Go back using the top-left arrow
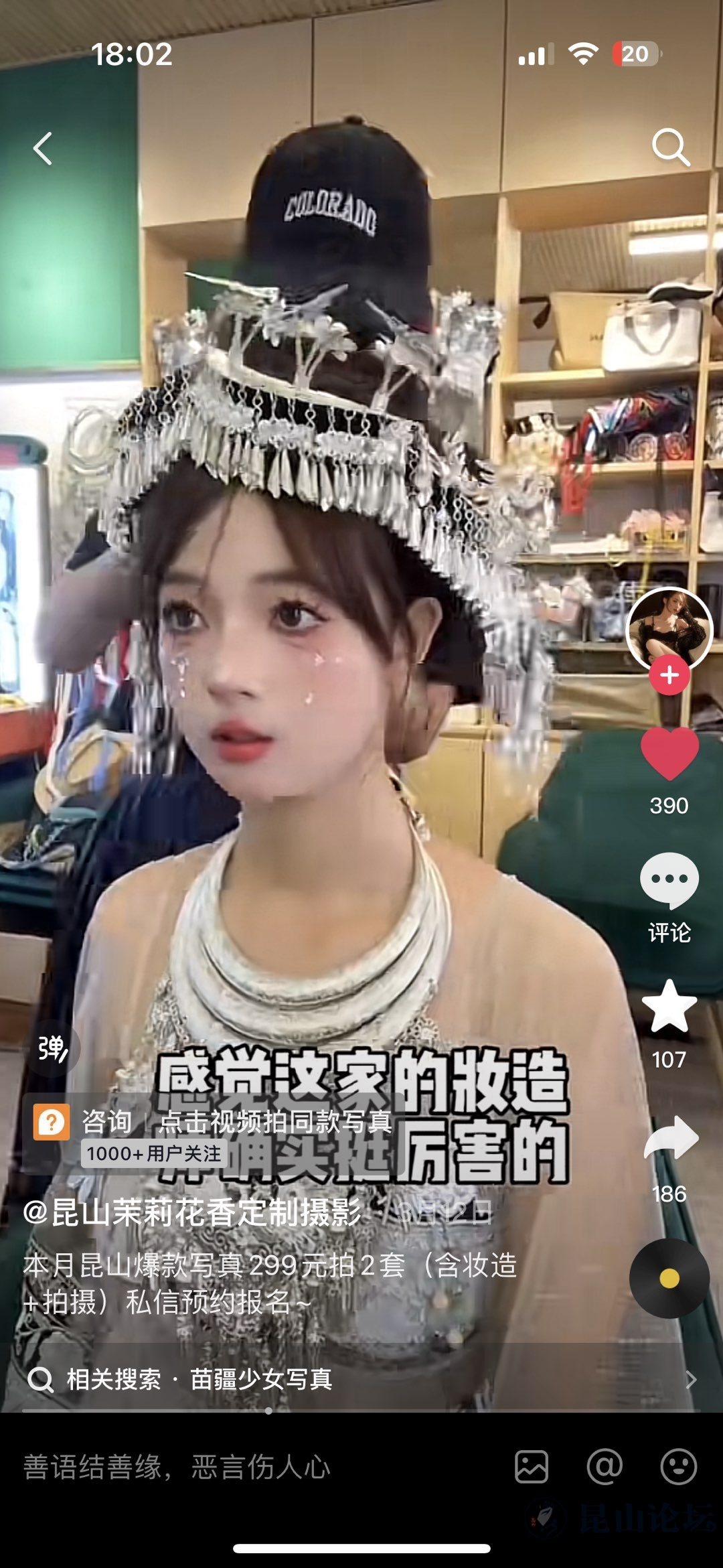Image resolution: width=723 pixels, height=1568 pixels. click(x=43, y=148)
